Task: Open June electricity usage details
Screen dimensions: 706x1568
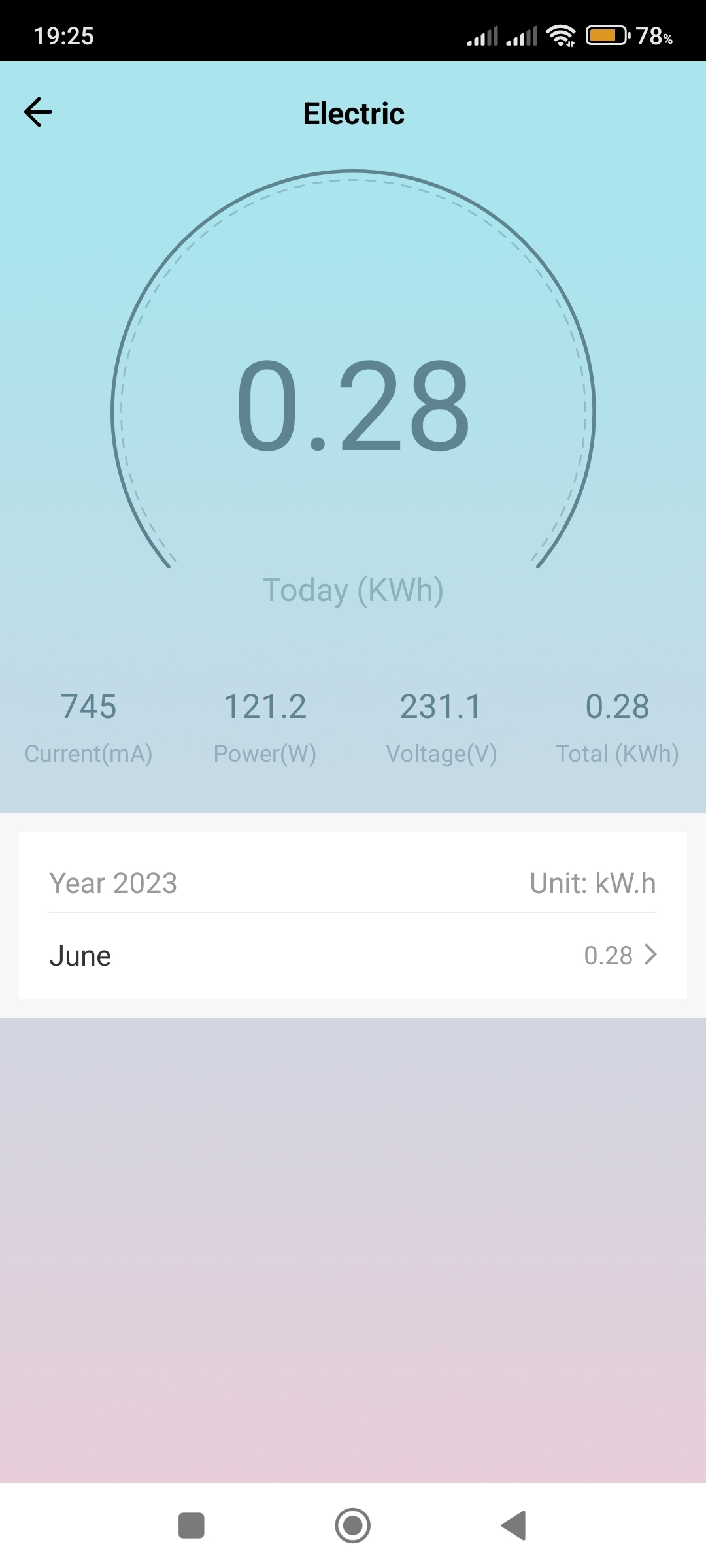Action: point(353,955)
